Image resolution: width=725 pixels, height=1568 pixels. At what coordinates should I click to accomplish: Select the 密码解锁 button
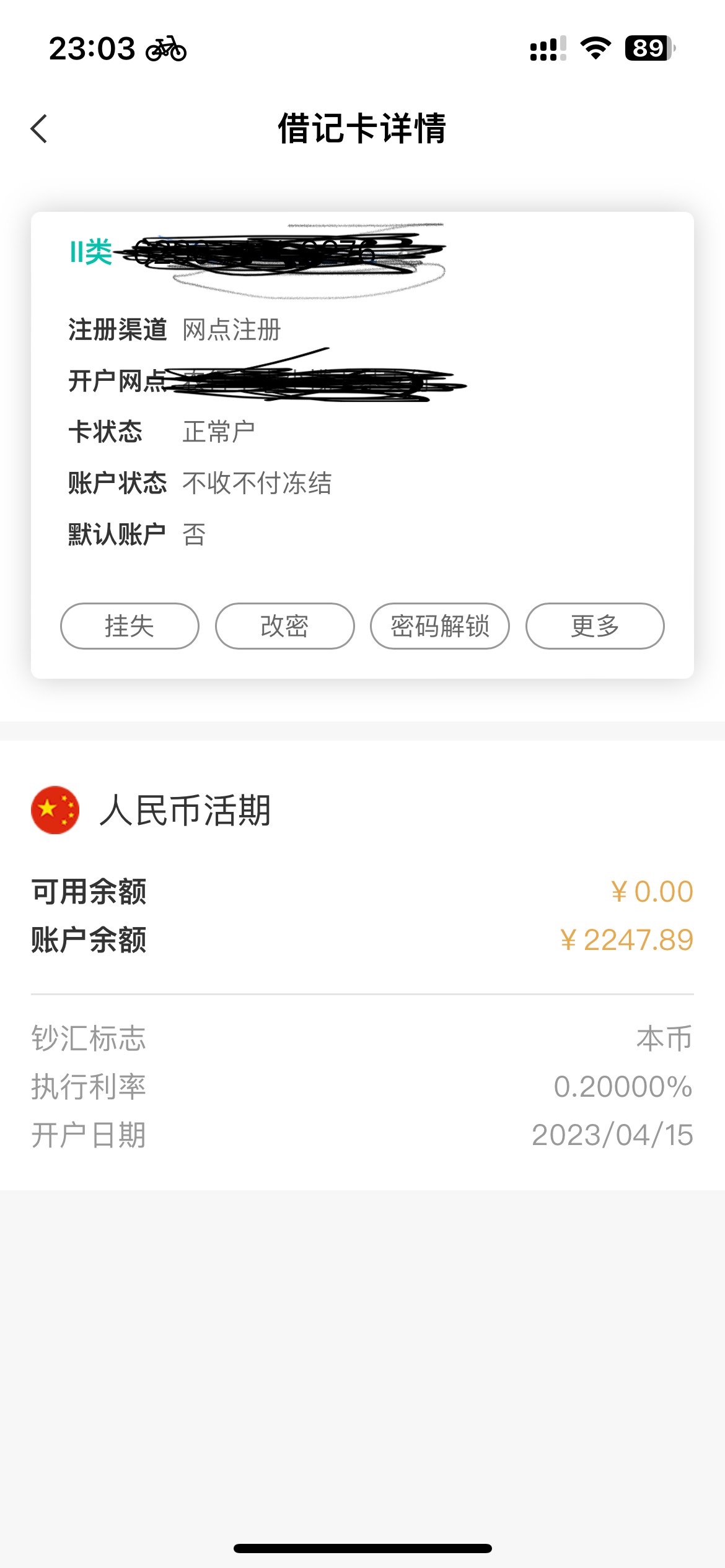[x=440, y=626]
